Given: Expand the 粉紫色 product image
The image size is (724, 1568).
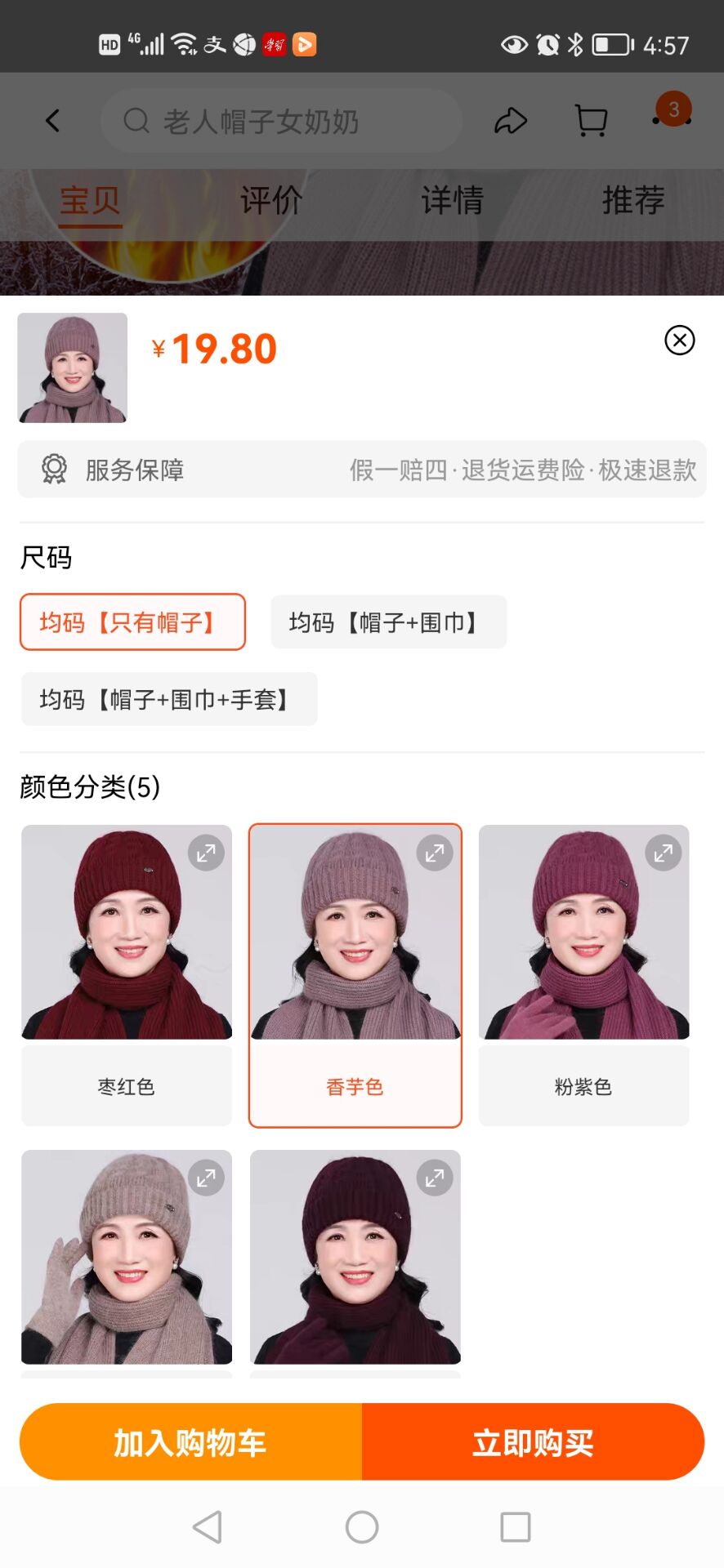Looking at the screenshot, I should click(663, 853).
